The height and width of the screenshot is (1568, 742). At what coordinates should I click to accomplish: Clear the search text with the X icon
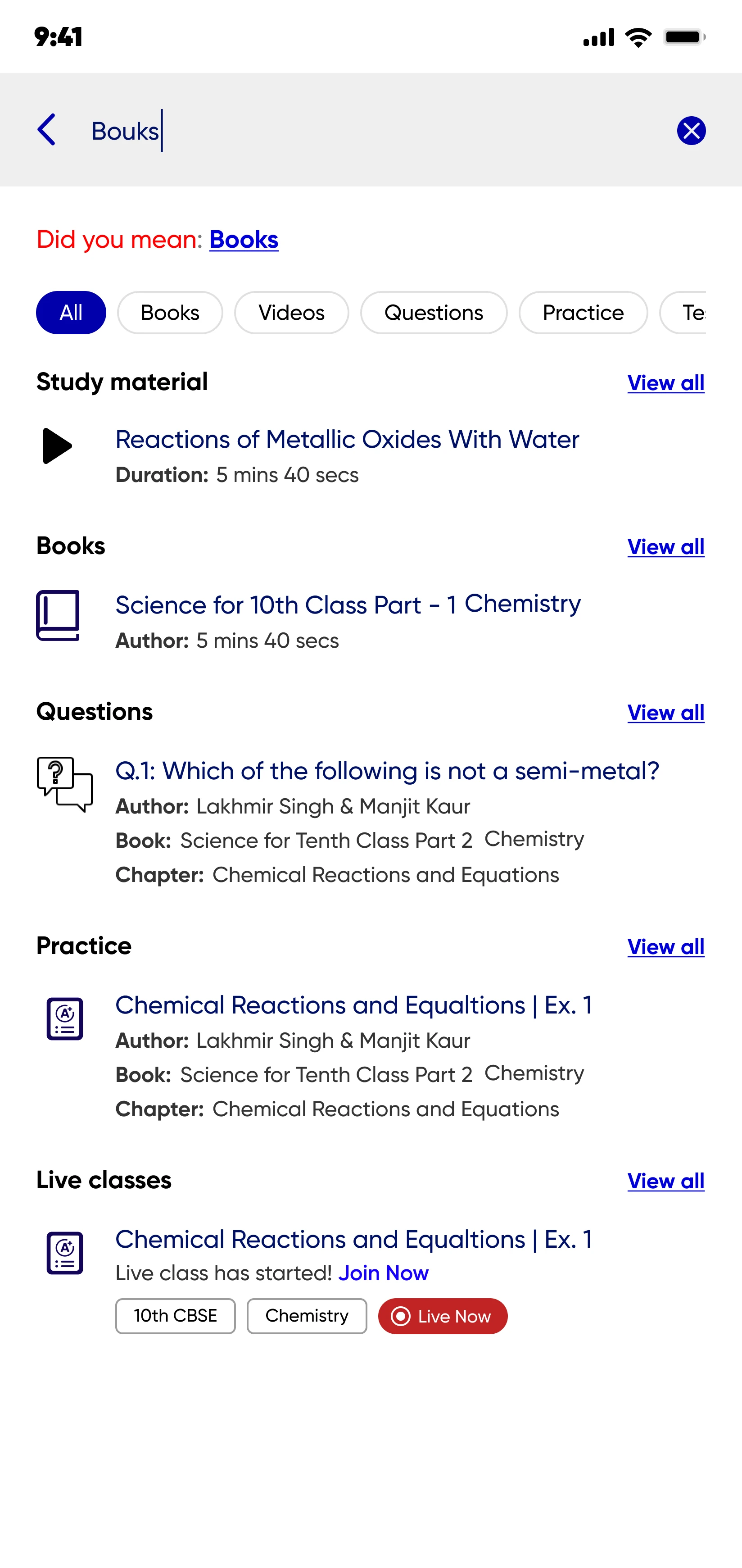pyautogui.click(x=691, y=130)
